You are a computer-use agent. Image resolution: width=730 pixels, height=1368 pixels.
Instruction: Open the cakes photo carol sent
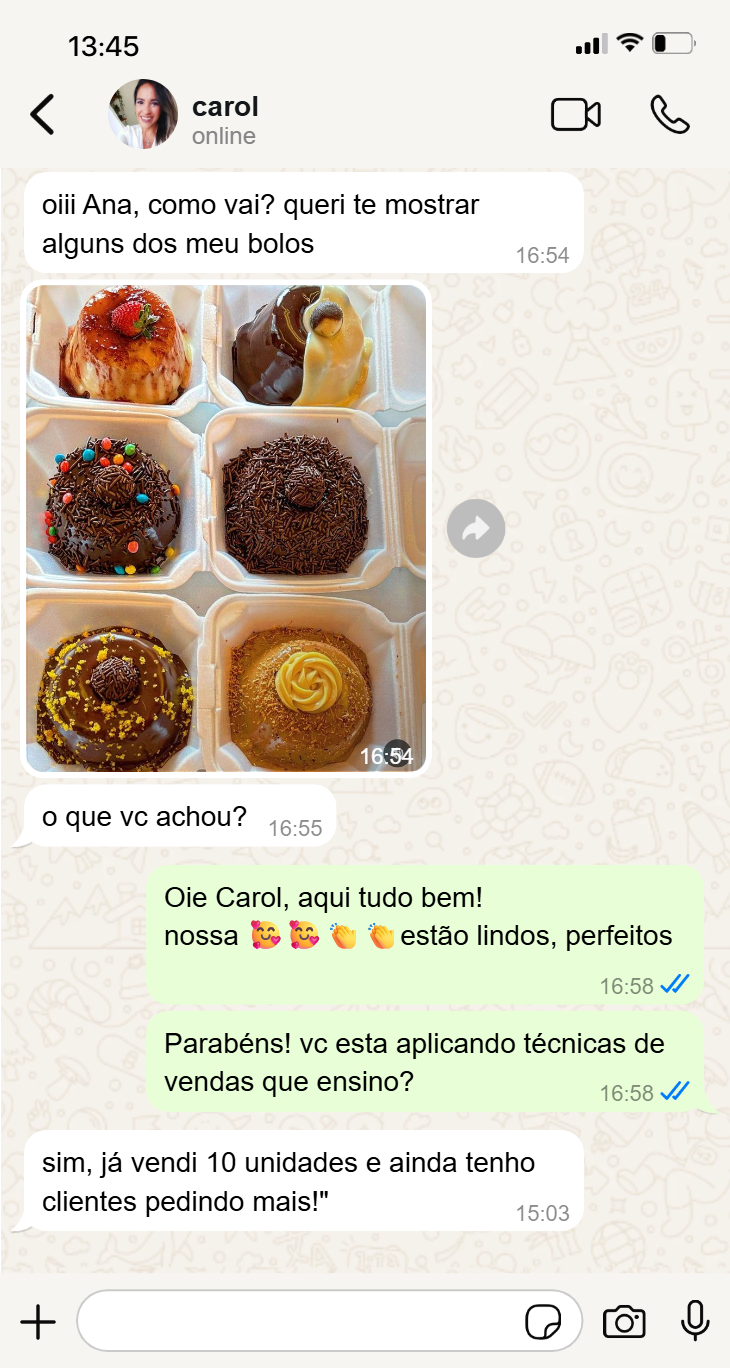point(226,528)
